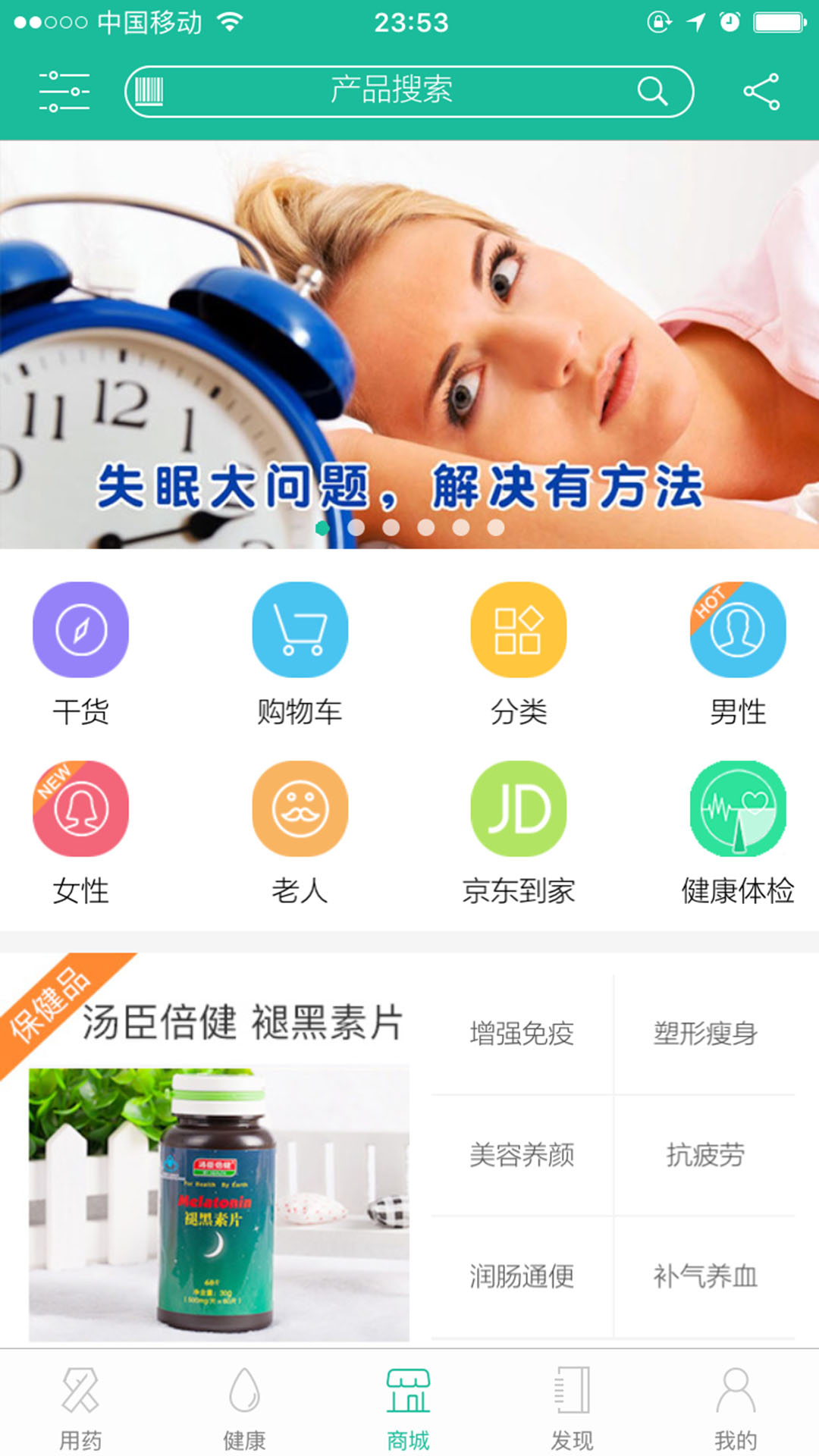The image size is (819, 1456).
Task: Open the filter settings icon
Action: pos(64,92)
